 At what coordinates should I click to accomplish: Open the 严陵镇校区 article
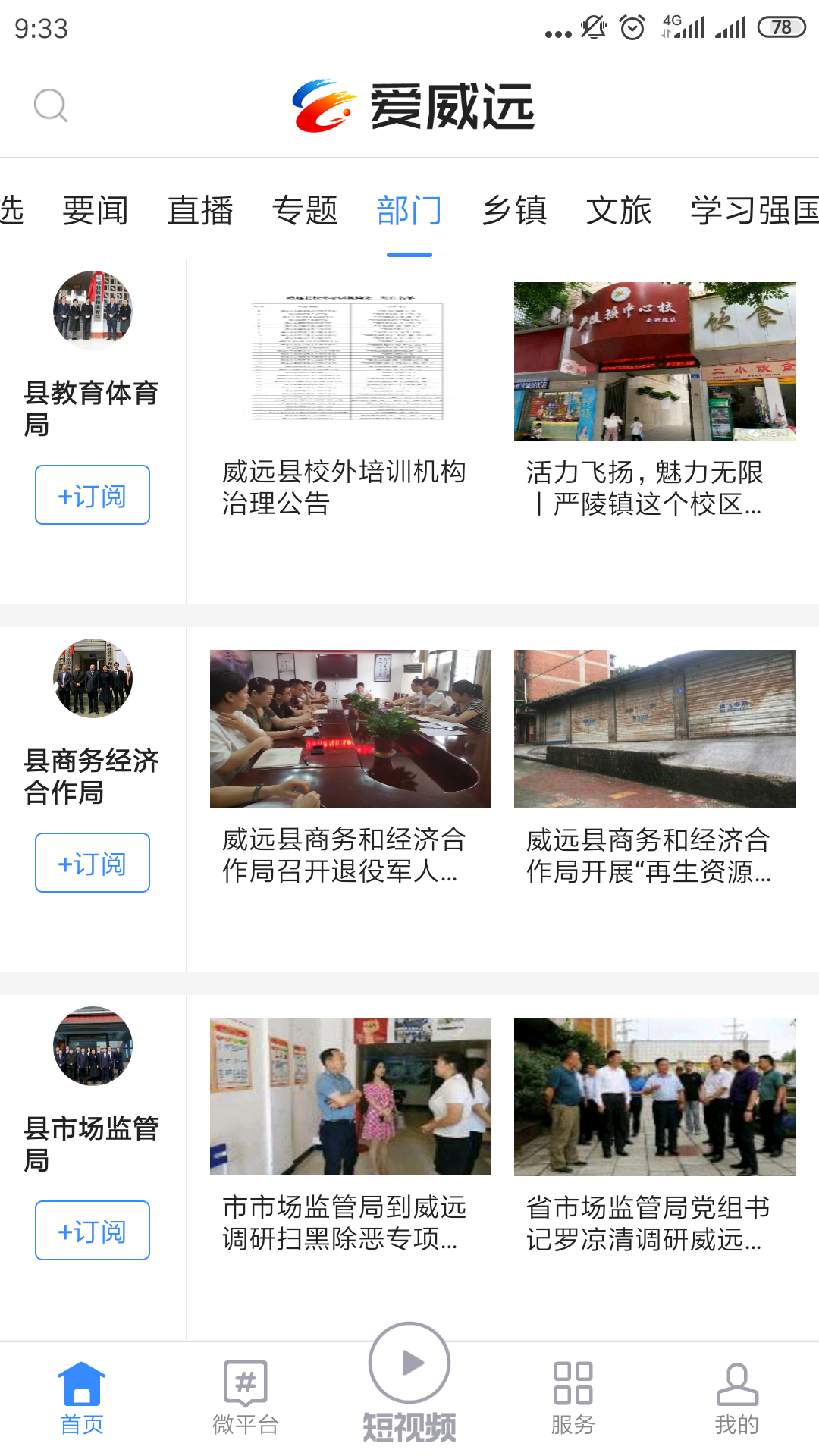pyautogui.click(x=654, y=362)
